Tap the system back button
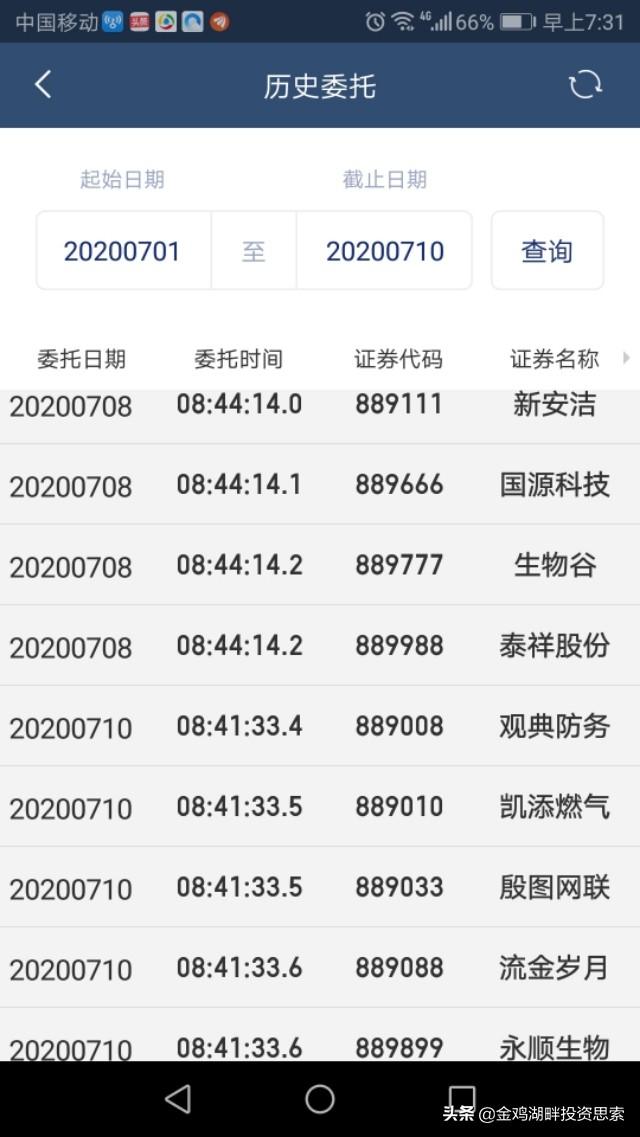The image size is (640, 1137). click(x=178, y=1099)
